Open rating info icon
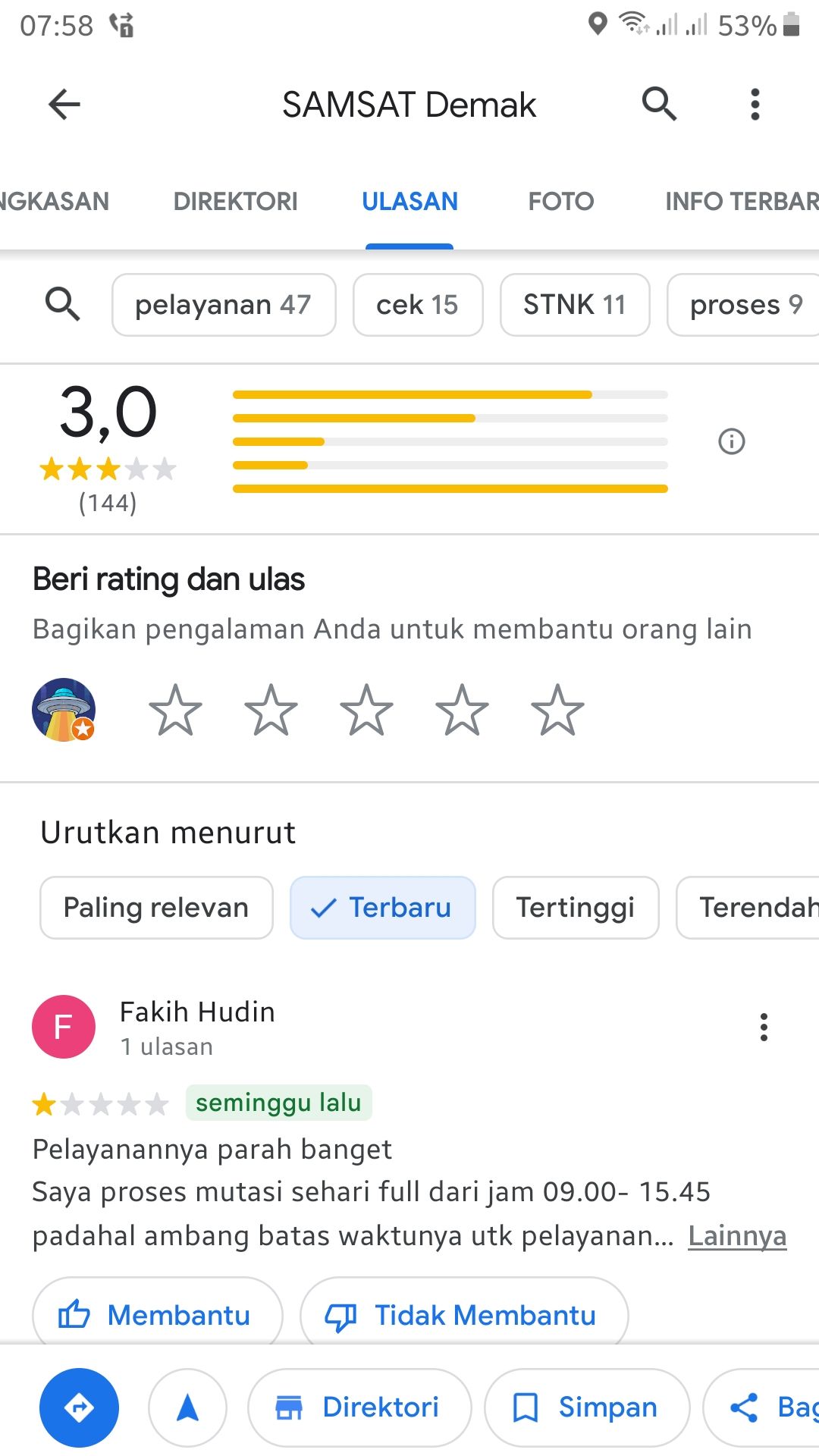The height and width of the screenshot is (1456, 819). point(731,441)
